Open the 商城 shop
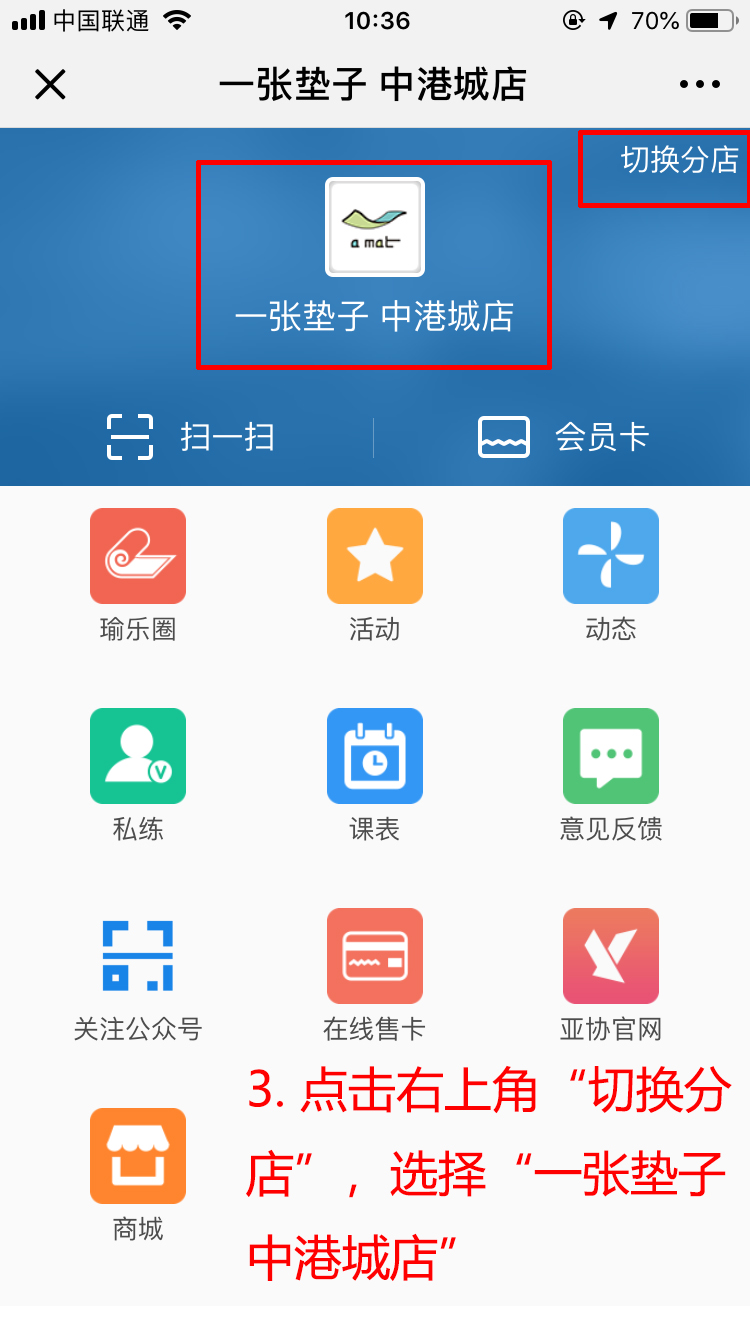 pyautogui.click(x=138, y=1175)
